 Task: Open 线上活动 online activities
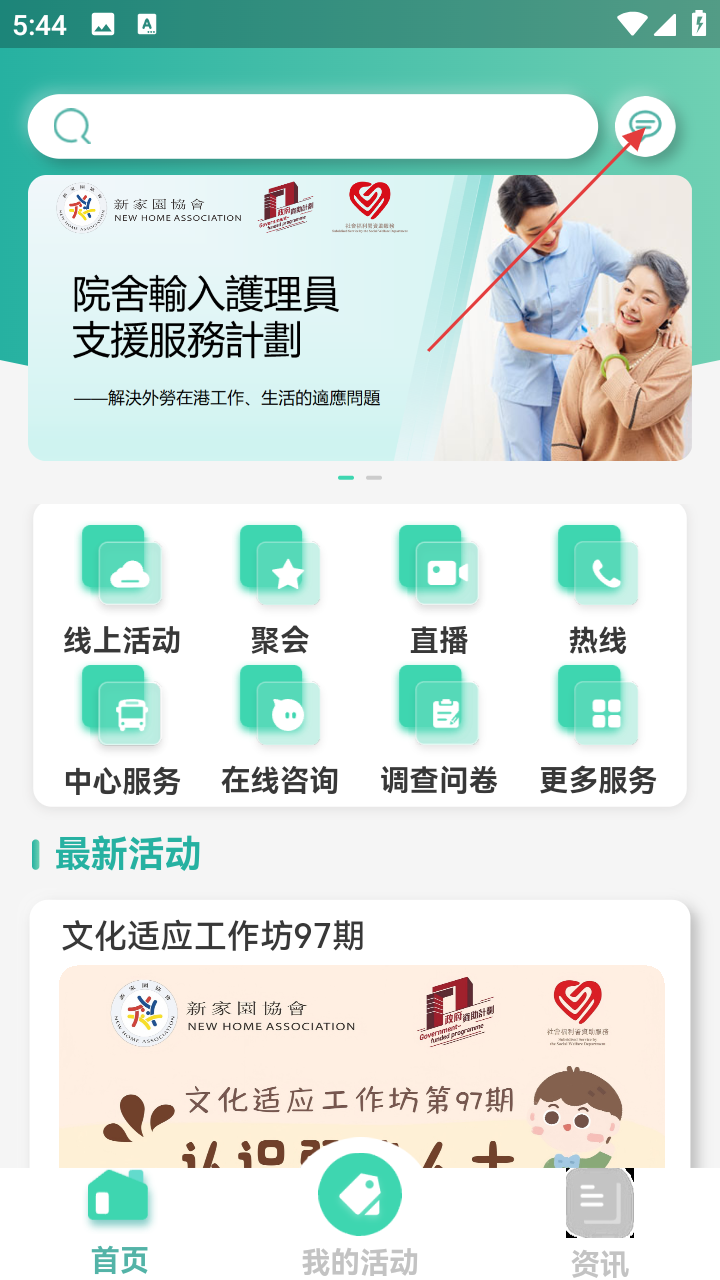coord(122,592)
